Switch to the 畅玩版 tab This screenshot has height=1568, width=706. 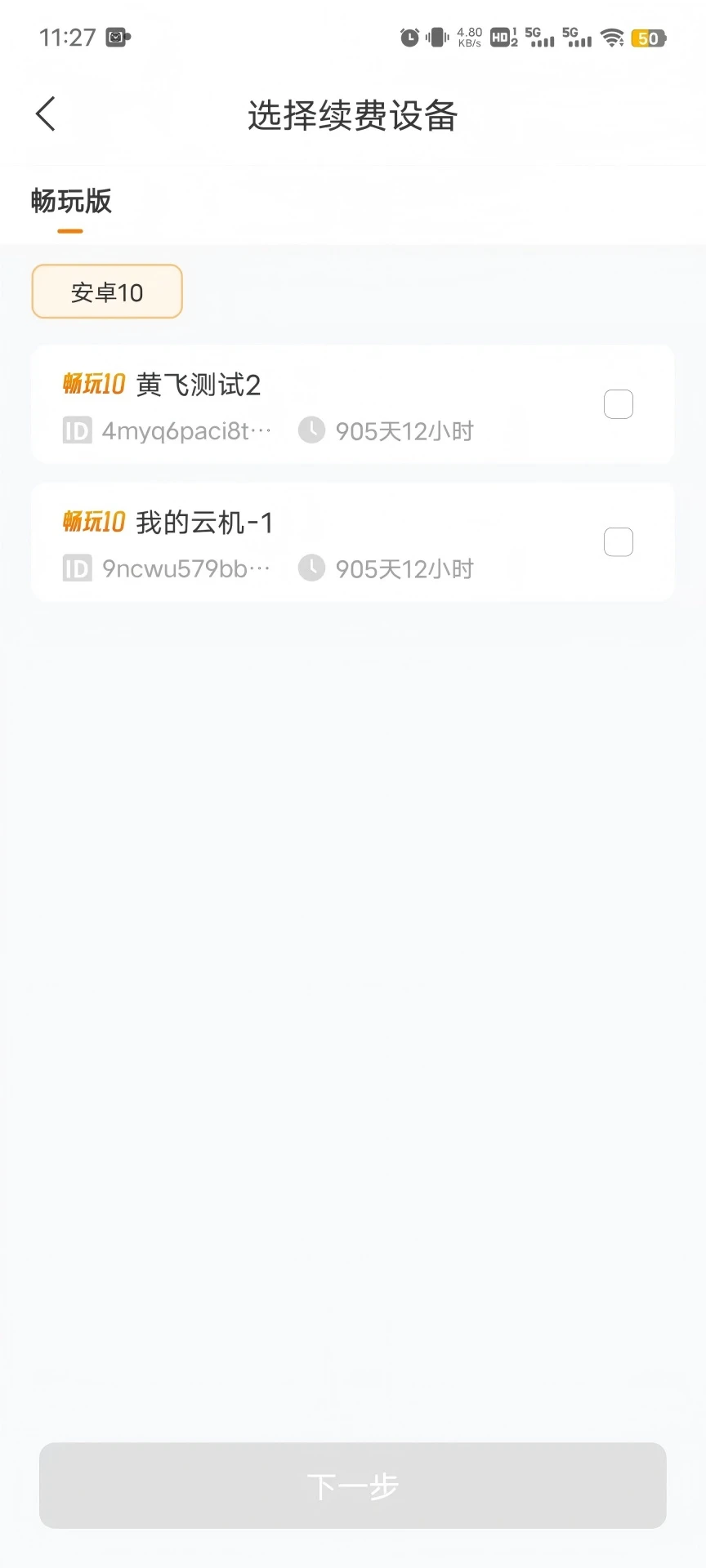click(70, 202)
